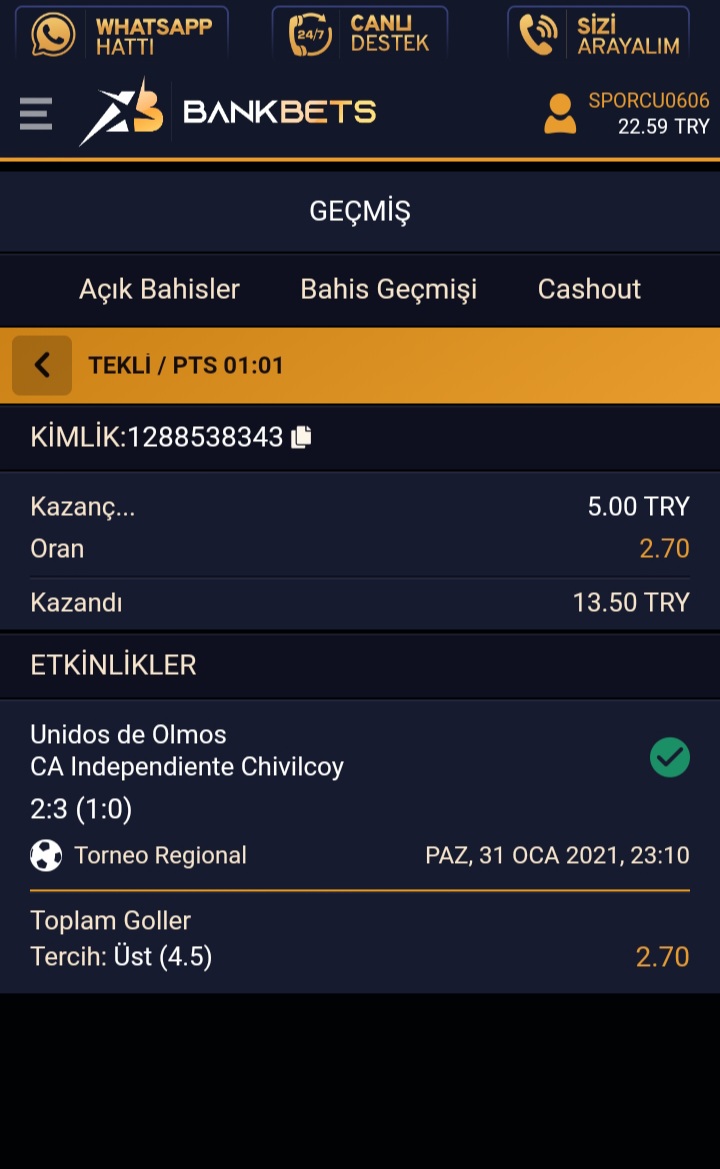Open the WhatsApp Hattı support button
This screenshot has width=720, height=1169.
coord(121,34)
